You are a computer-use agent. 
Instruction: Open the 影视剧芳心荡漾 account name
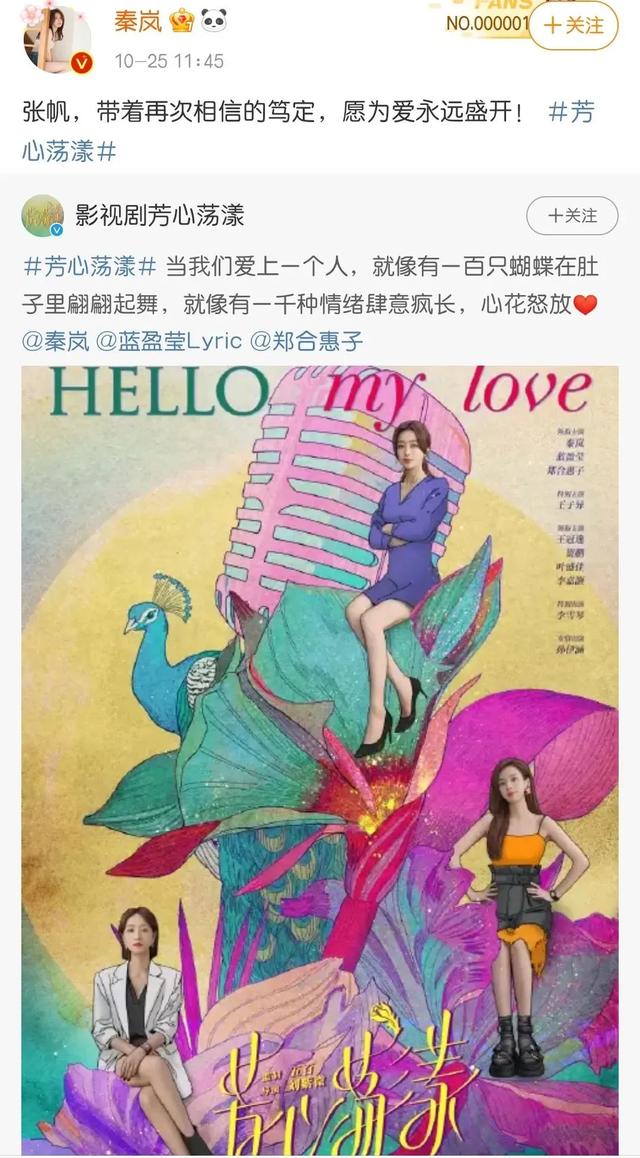[x=160, y=215]
